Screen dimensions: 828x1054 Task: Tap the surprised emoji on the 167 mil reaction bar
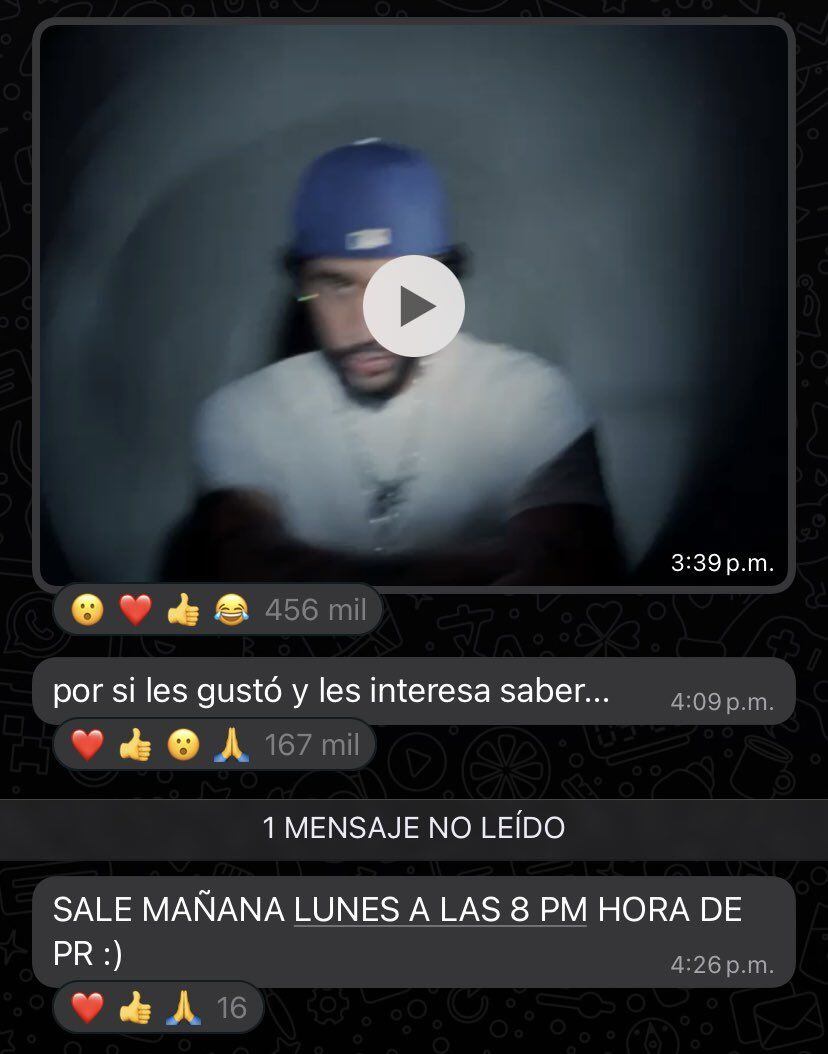pos(184,744)
